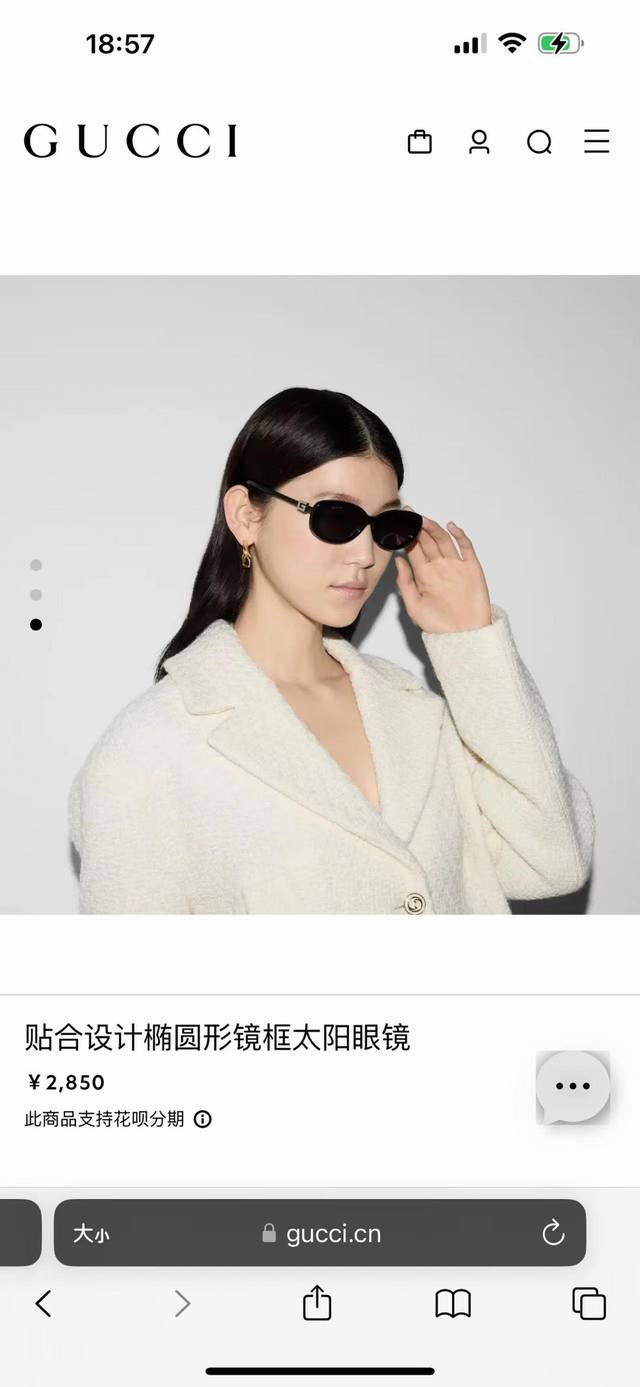Select the second image indicator dot

click(x=36, y=595)
